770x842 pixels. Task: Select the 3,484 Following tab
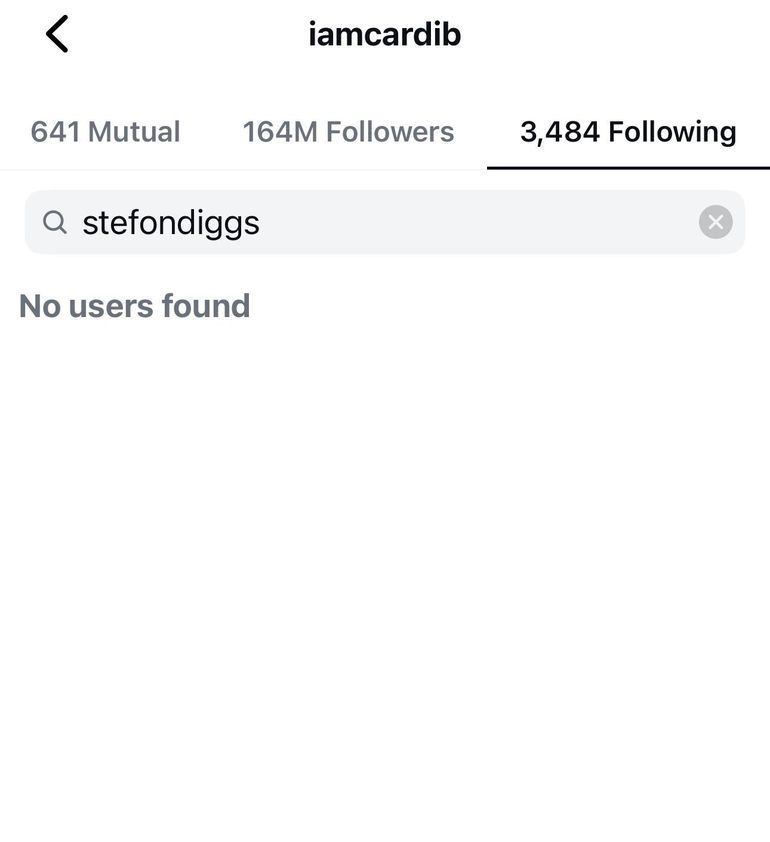628,132
